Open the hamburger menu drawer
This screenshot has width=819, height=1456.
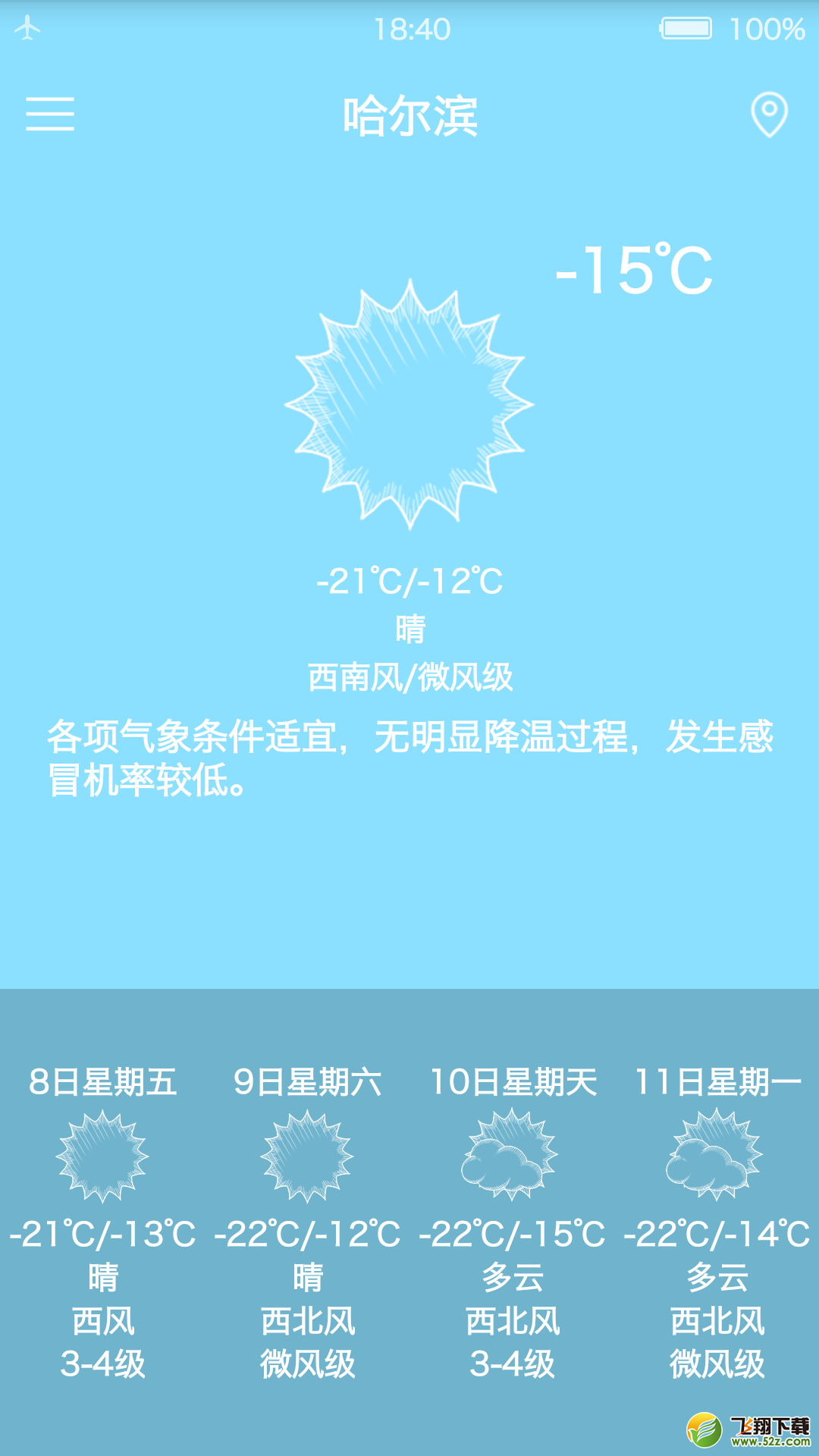pyautogui.click(x=50, y=114)
